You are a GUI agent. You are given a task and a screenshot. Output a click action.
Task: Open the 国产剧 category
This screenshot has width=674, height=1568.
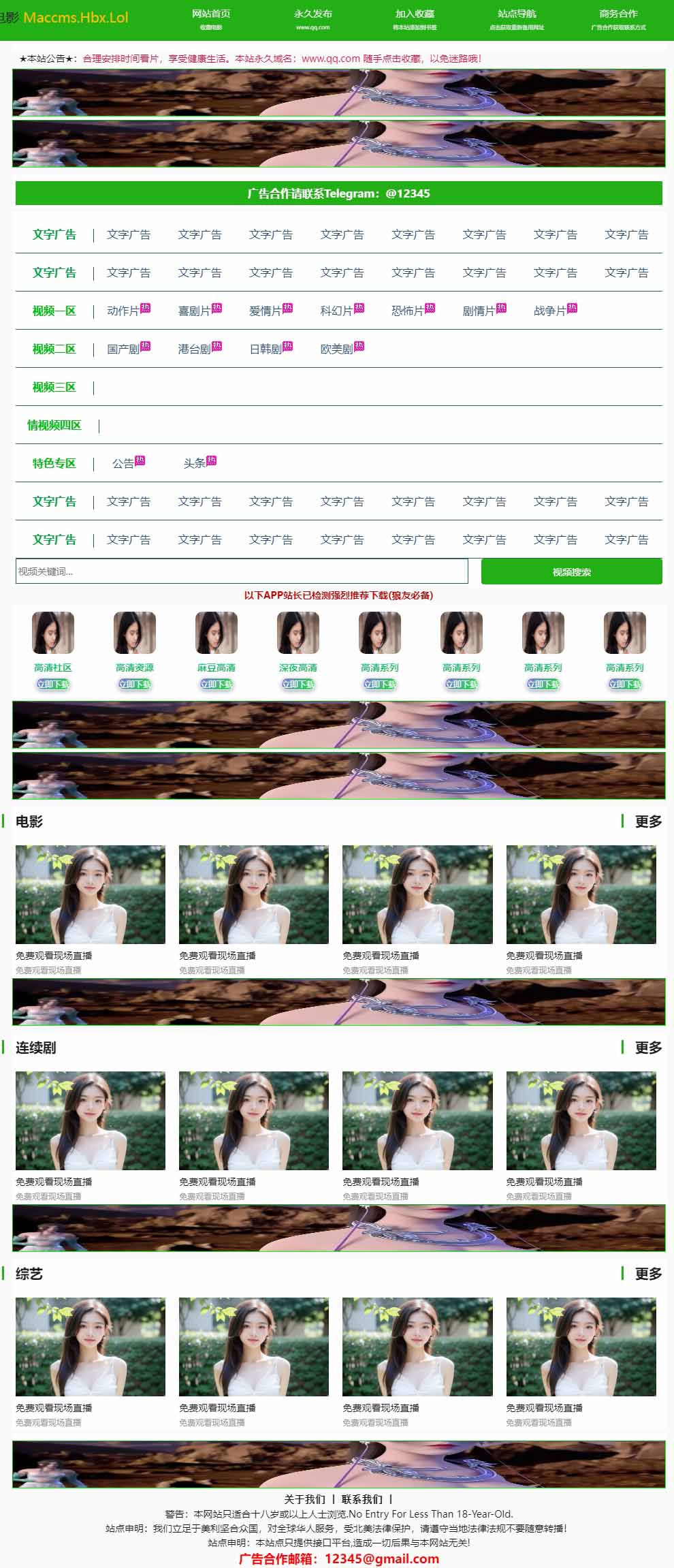(123, 349)
